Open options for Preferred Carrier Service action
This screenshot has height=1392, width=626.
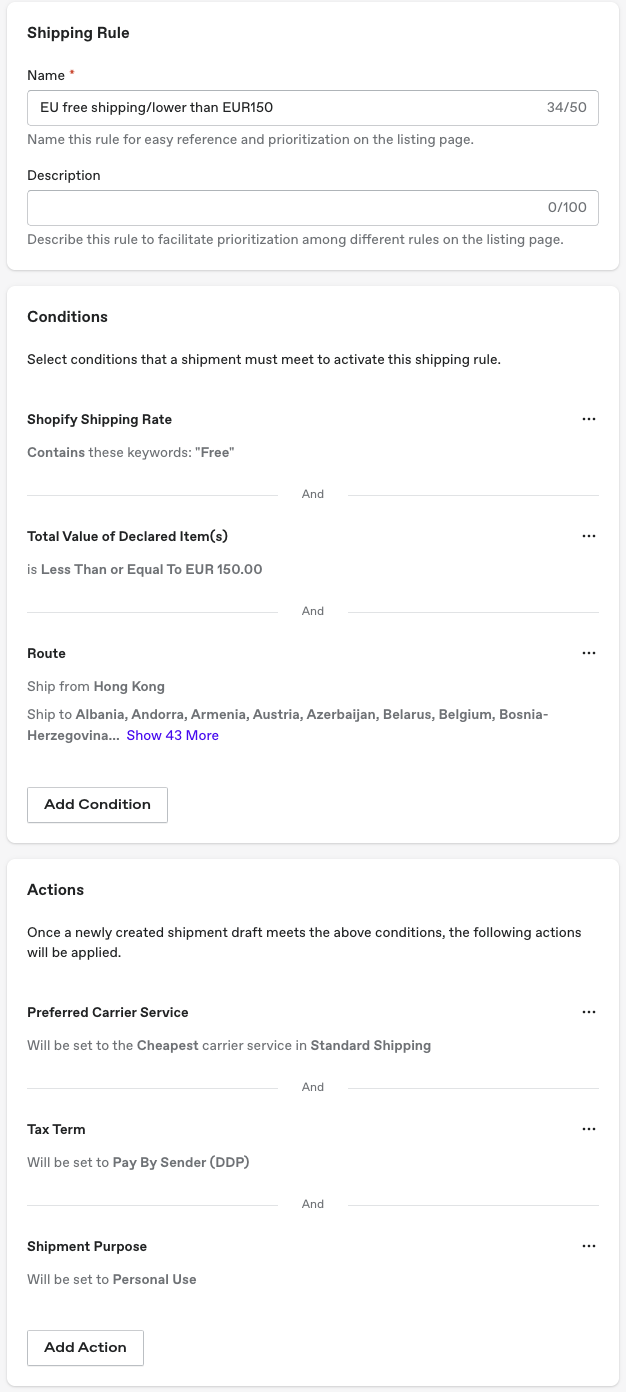588,1012
